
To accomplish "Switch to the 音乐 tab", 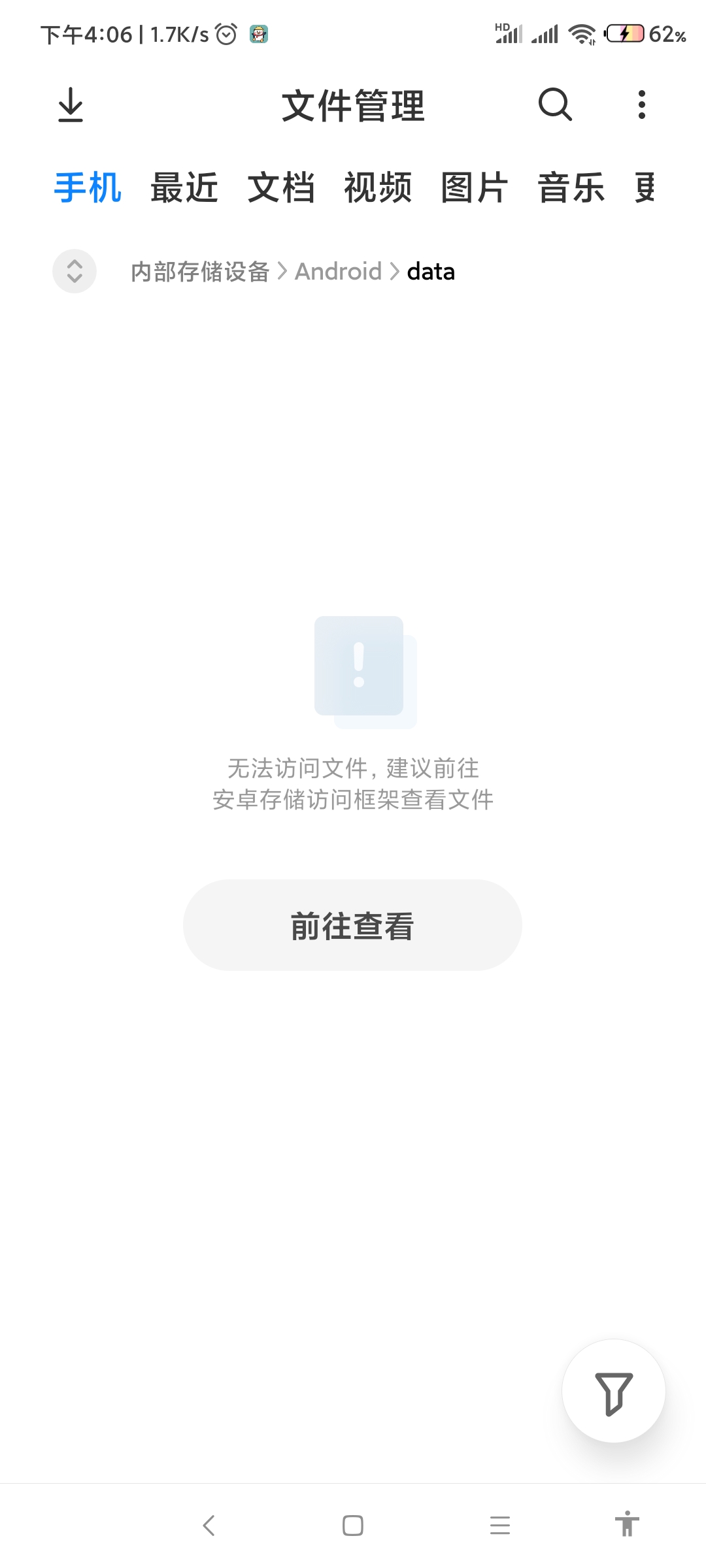I will coord(571,188).
